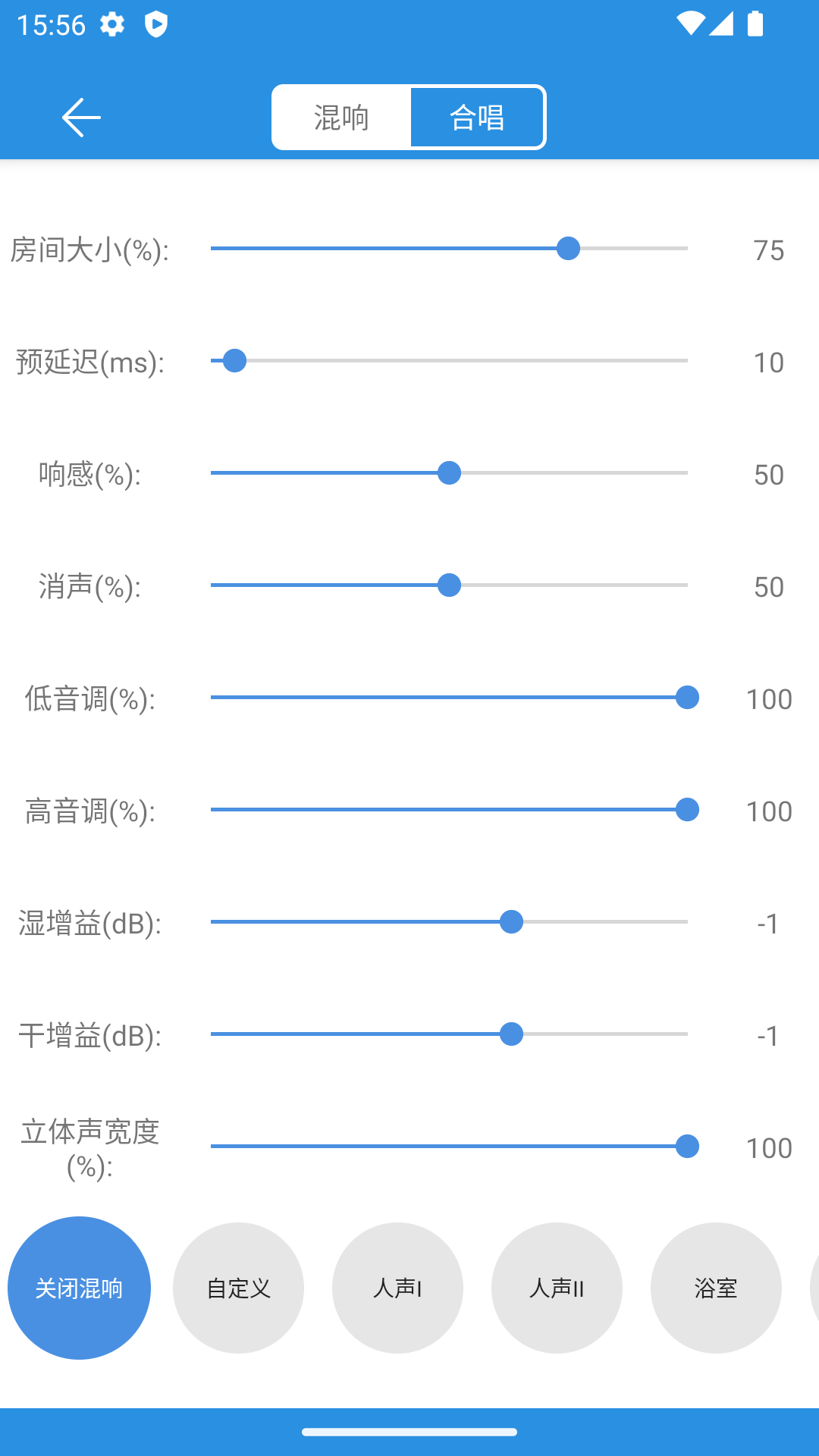Choose the 人声II preset circle
The height and width of the screenshot is (1456, 819).
tap(557, 1287)
